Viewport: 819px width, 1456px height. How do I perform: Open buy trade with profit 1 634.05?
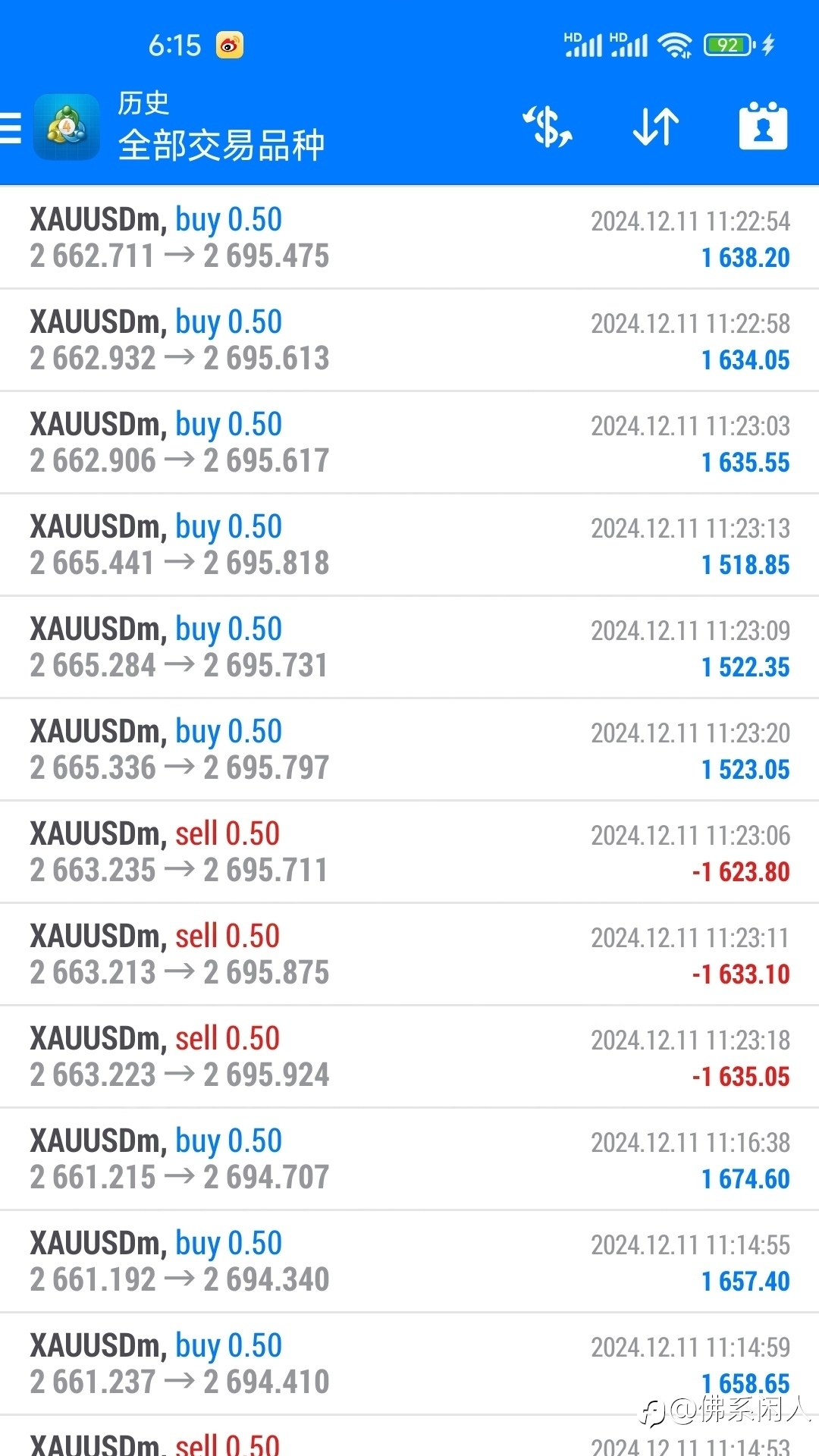tap(409, 340)
